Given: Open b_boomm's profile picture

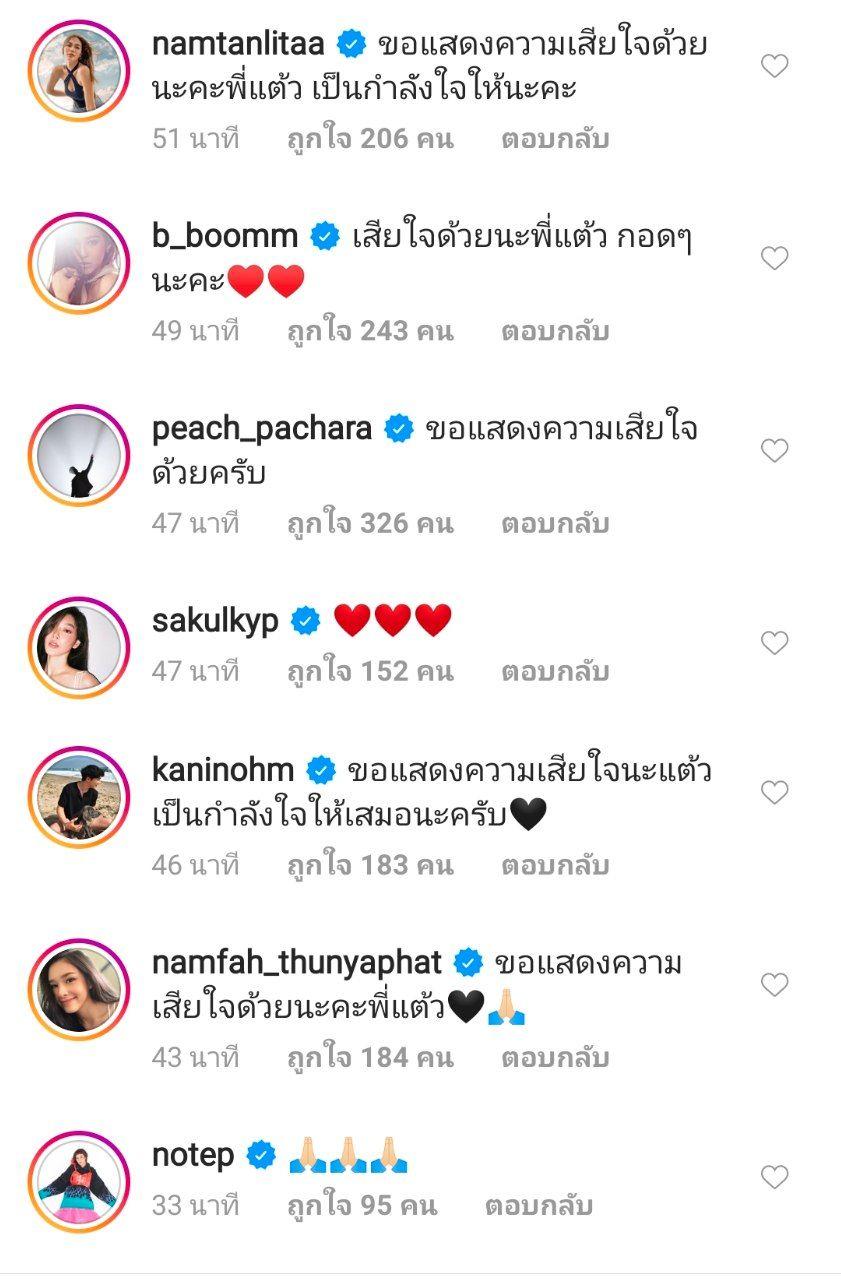Looking at the screenshot, I should point(79,262).
